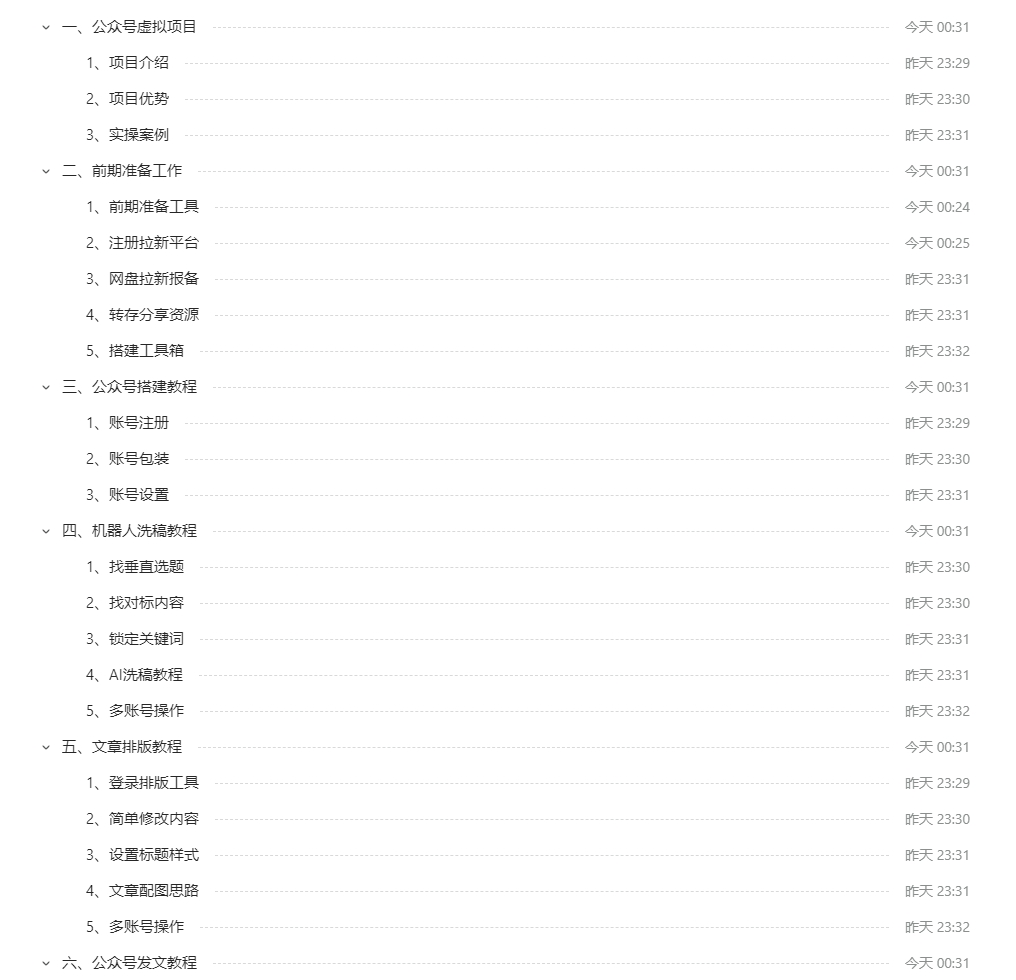This screenshot has height=980, width=1016.
Task: Collapse the 三、公众号搭建教程 section chevron
Action: tap(45, 387)
